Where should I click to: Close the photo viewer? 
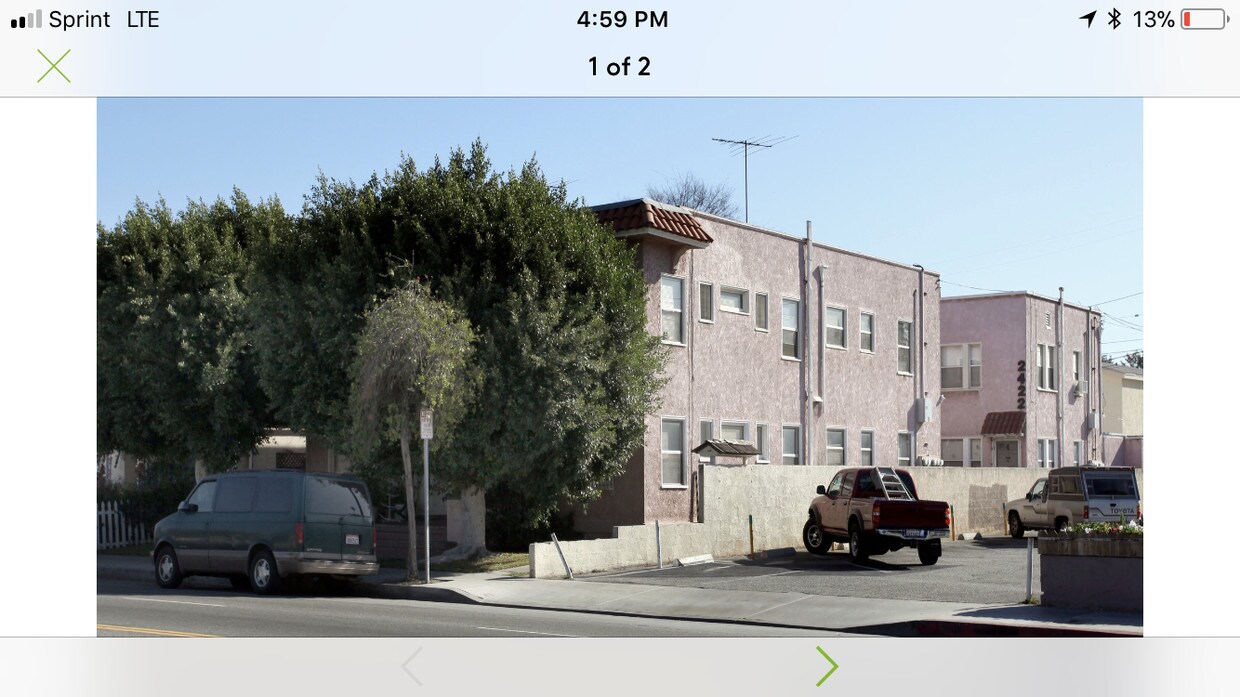54,66
